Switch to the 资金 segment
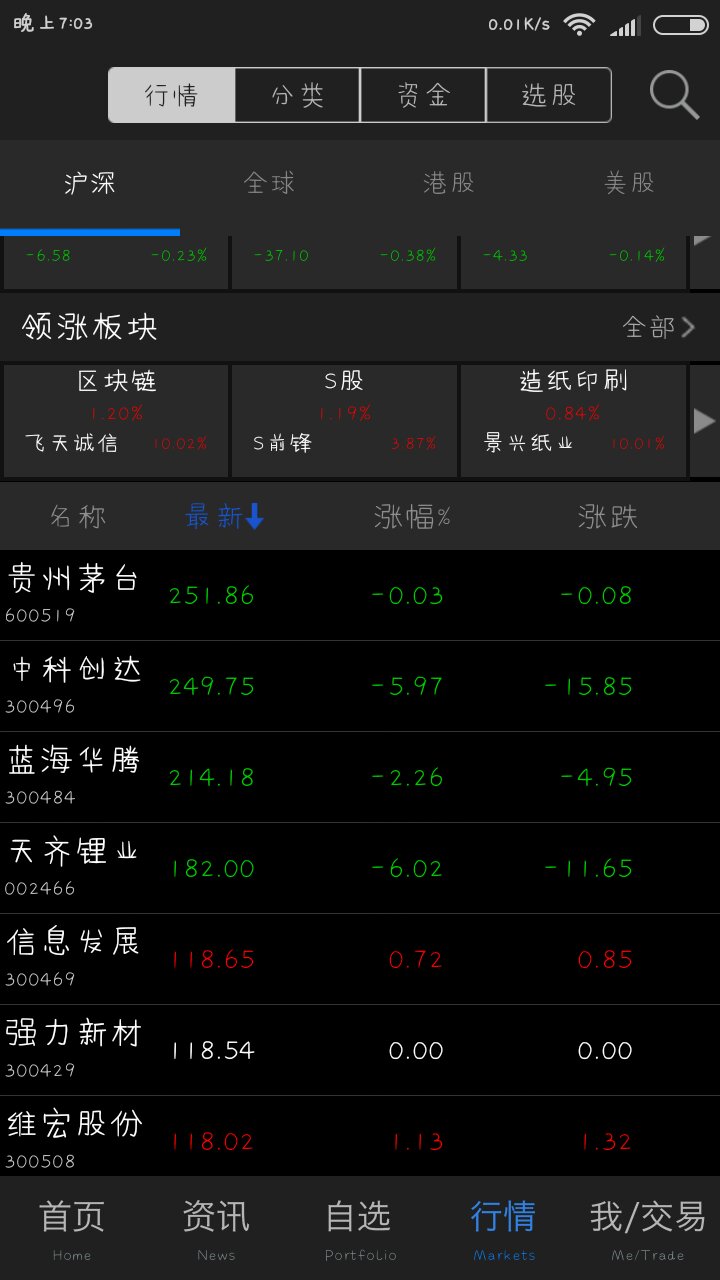The height and width of the screenshot is (1280, 720). (423, 95)
